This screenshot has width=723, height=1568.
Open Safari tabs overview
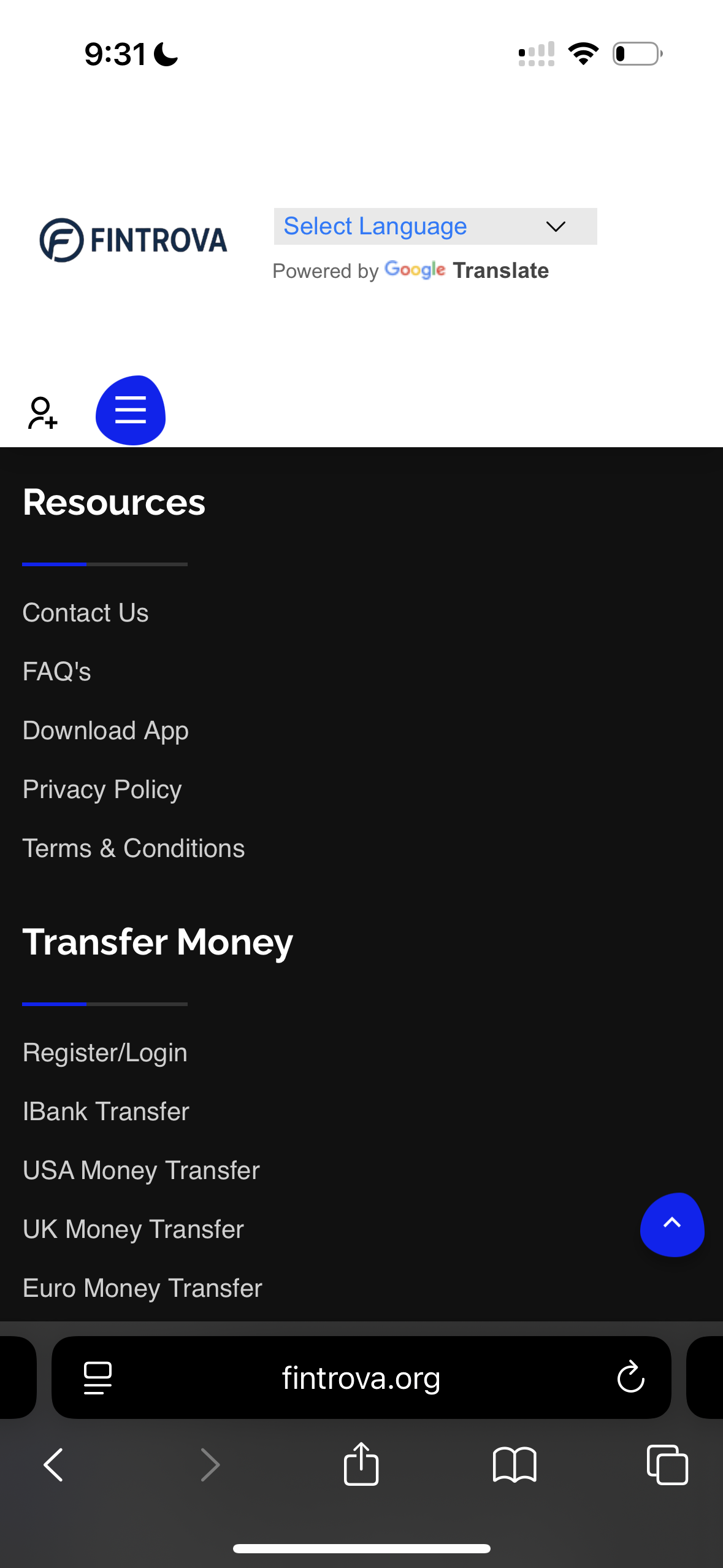pyautogui.click(x=667, y=1465)
